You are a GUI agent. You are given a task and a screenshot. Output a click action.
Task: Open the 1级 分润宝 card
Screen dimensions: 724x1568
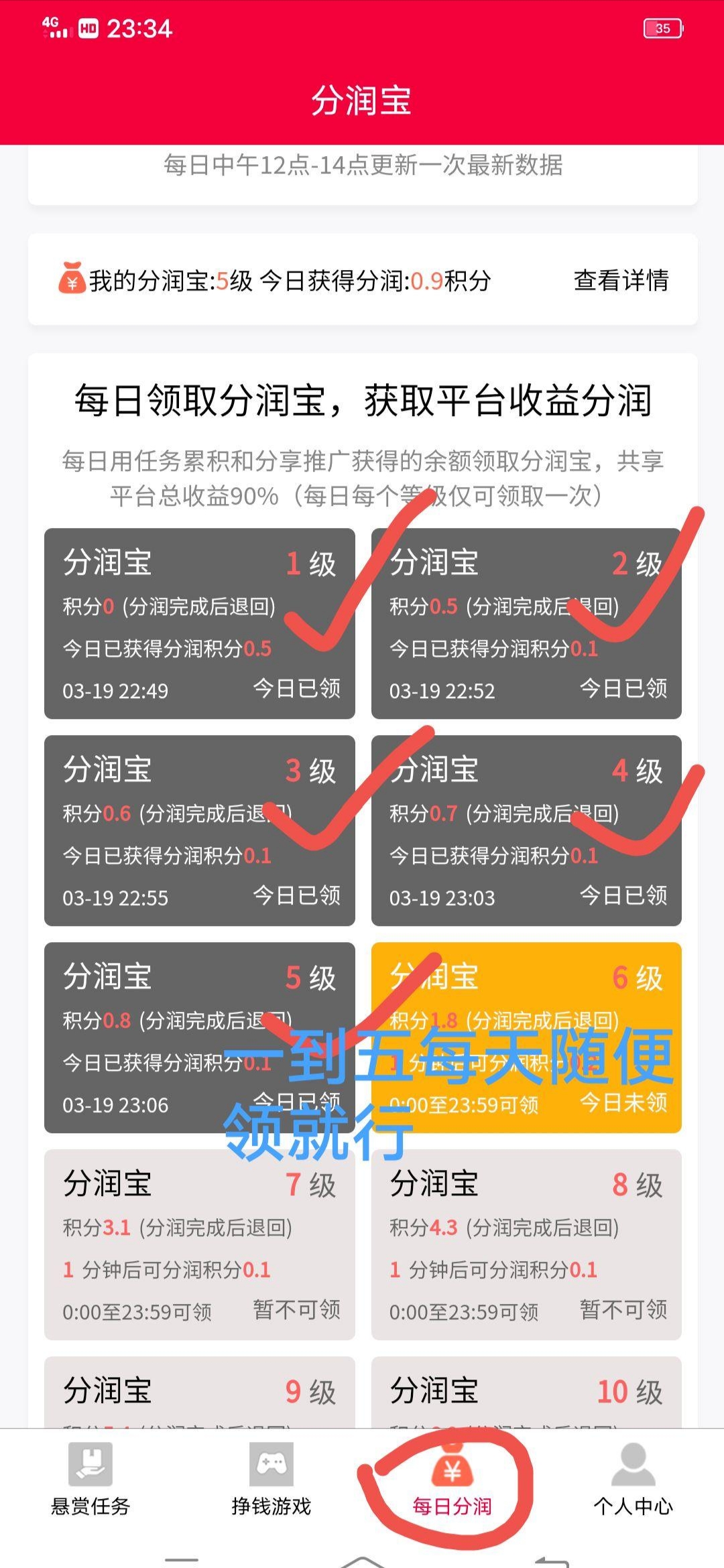point(199,623)
